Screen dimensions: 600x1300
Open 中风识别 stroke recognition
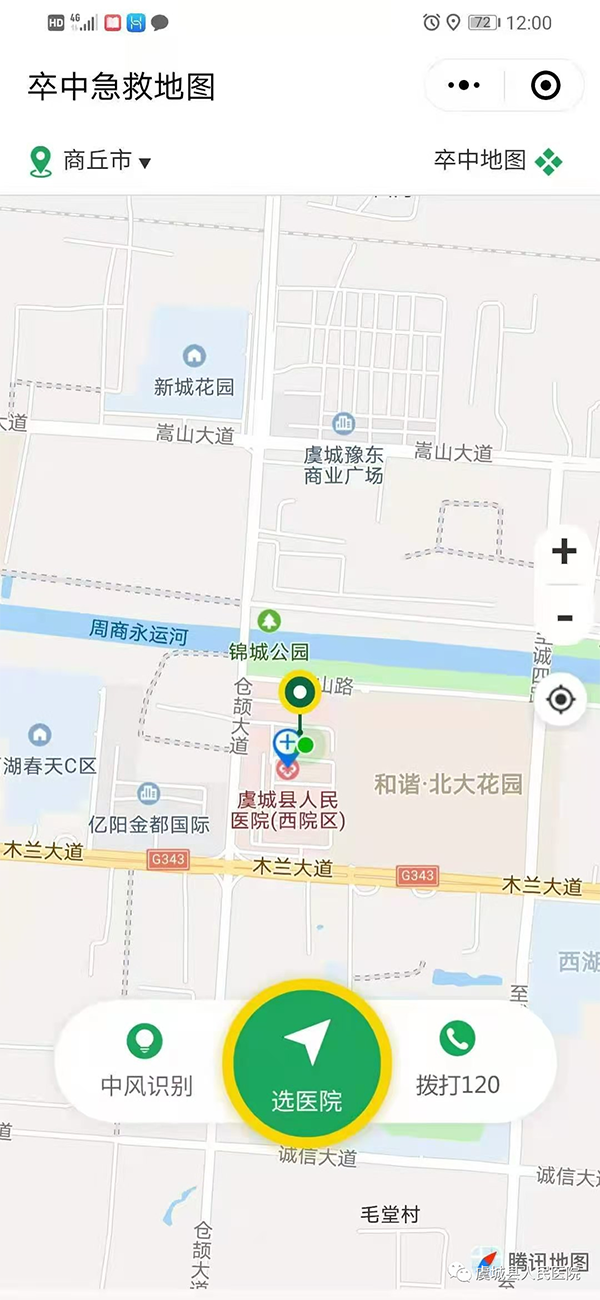[146, 1059]
